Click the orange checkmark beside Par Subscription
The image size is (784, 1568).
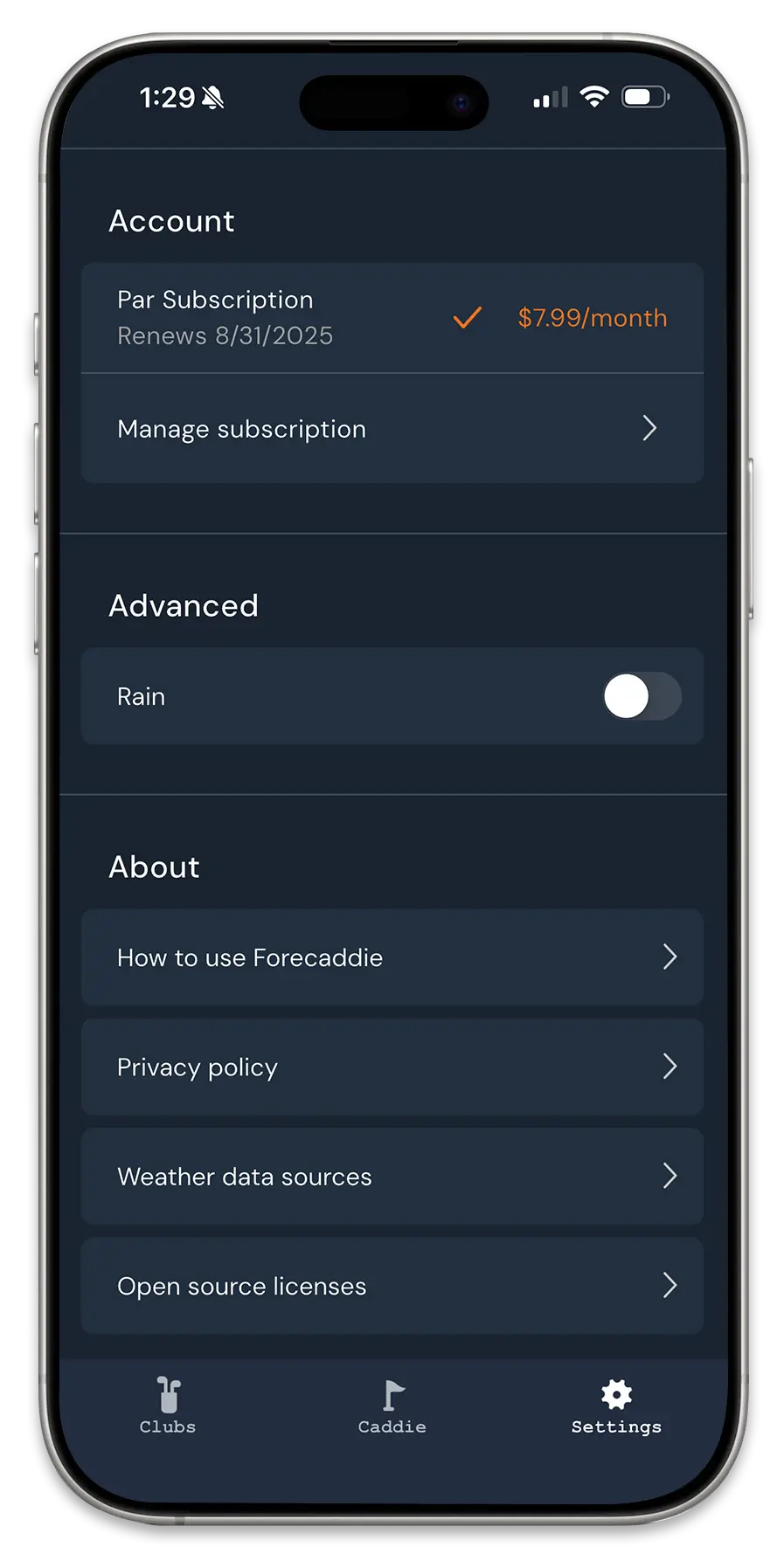(x=467, y=319)
